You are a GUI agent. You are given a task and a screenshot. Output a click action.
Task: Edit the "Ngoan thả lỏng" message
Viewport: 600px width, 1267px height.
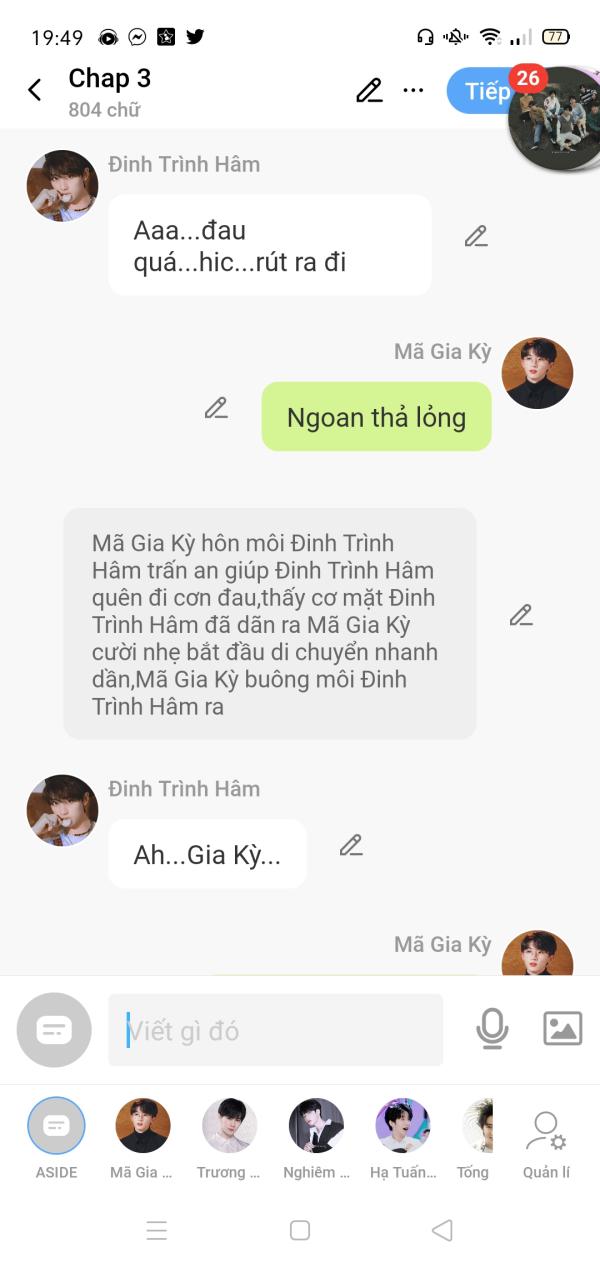216,408
